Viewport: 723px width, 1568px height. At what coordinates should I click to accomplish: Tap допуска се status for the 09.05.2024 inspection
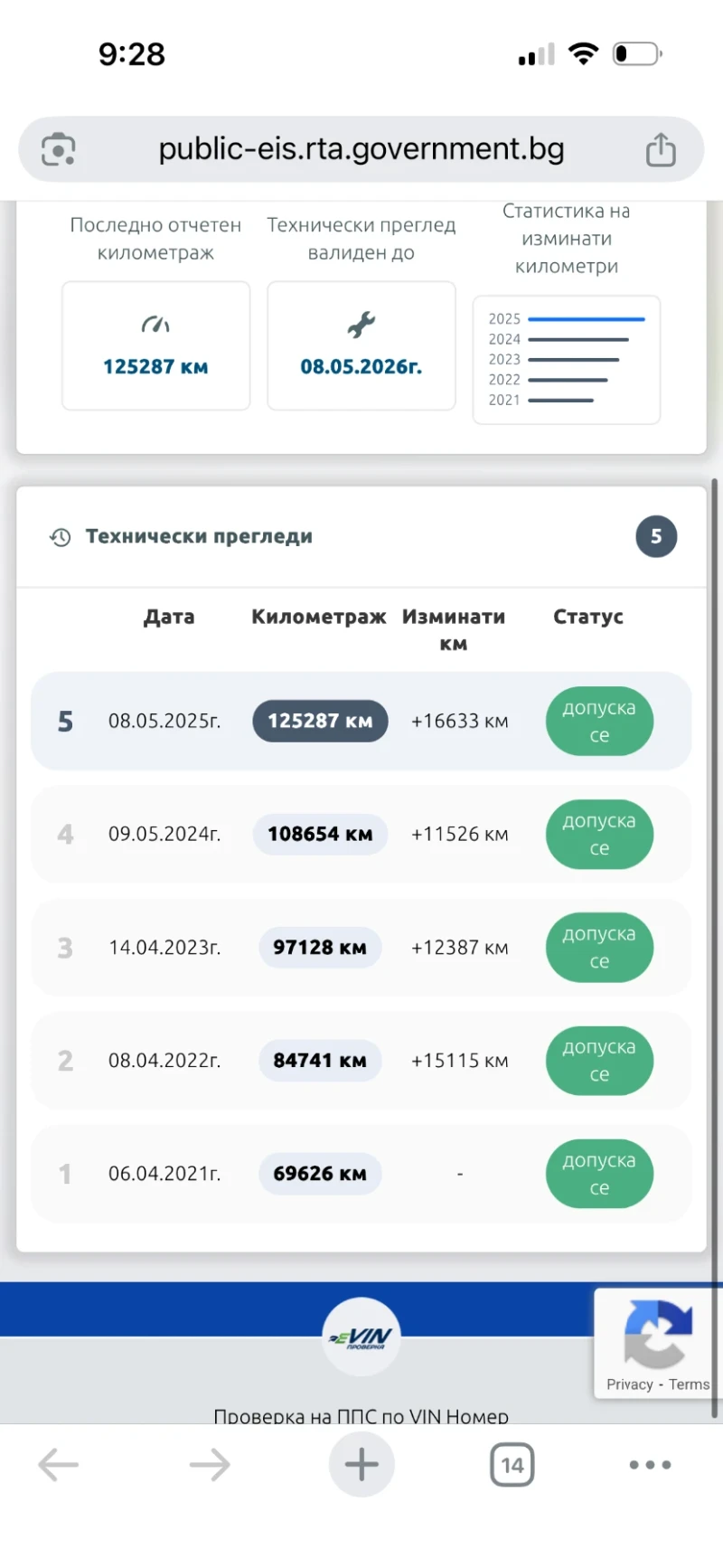click(x=599, y=835)
